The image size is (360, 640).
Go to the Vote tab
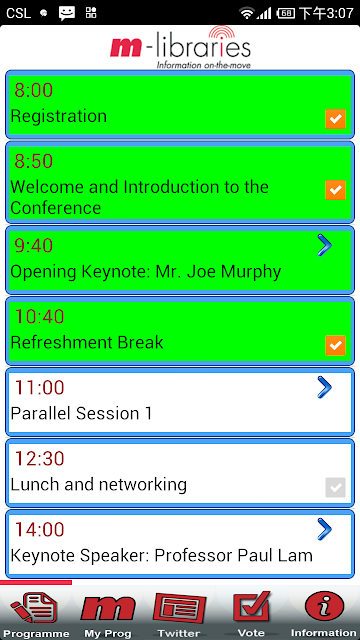(251, 613)
